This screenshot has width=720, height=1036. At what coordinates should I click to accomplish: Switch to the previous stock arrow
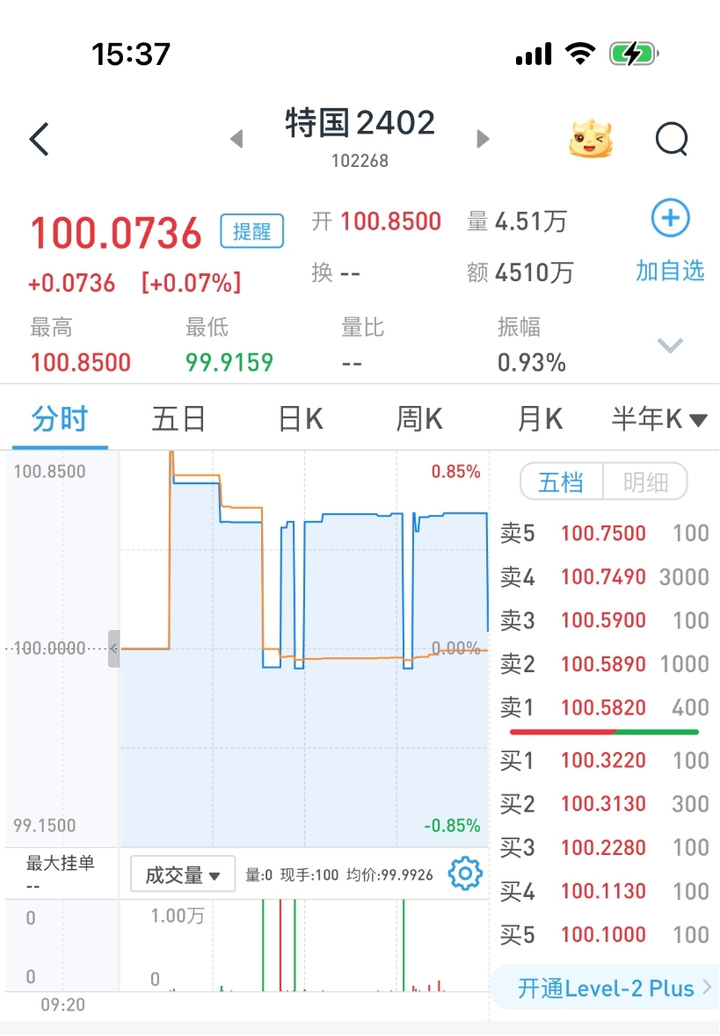(x=237, y=139)
